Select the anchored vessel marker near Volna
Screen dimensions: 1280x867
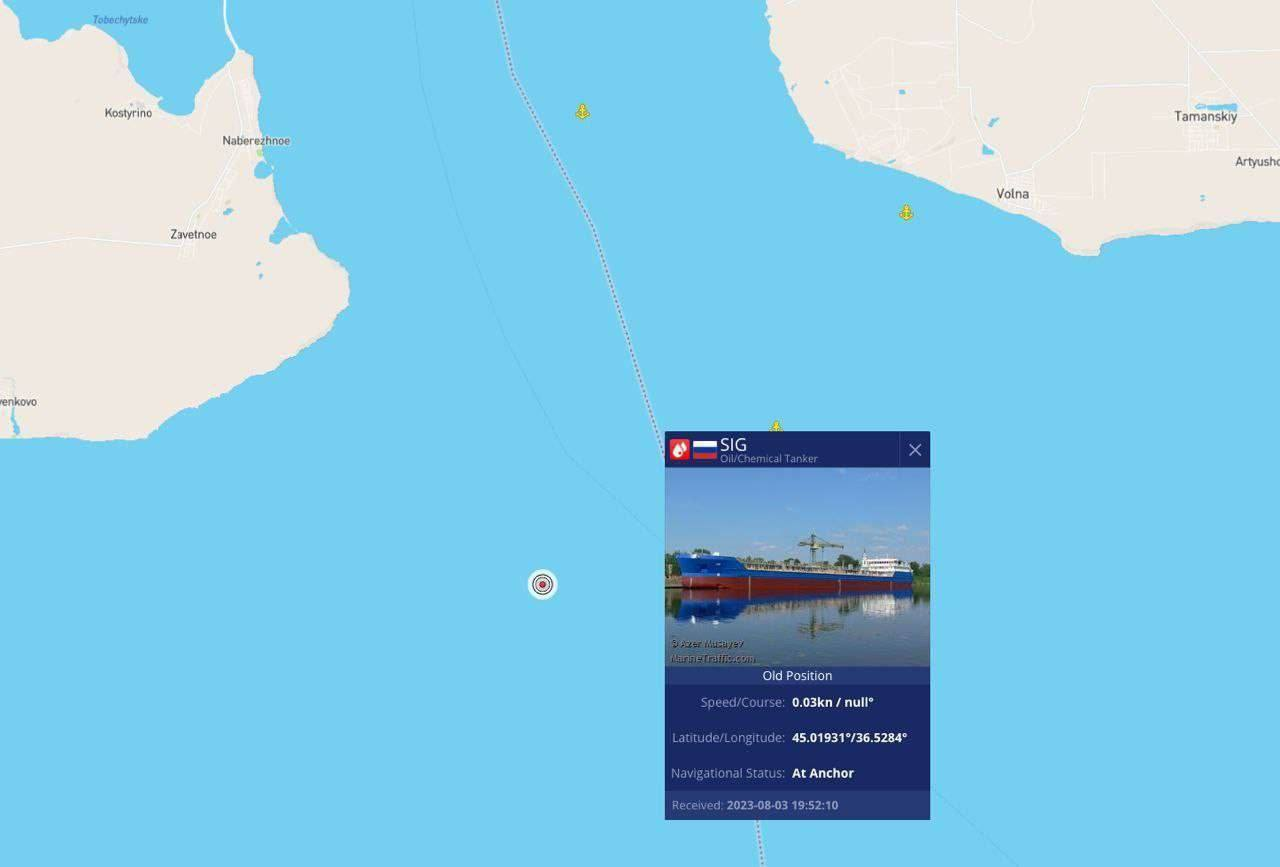click(906, 213)
